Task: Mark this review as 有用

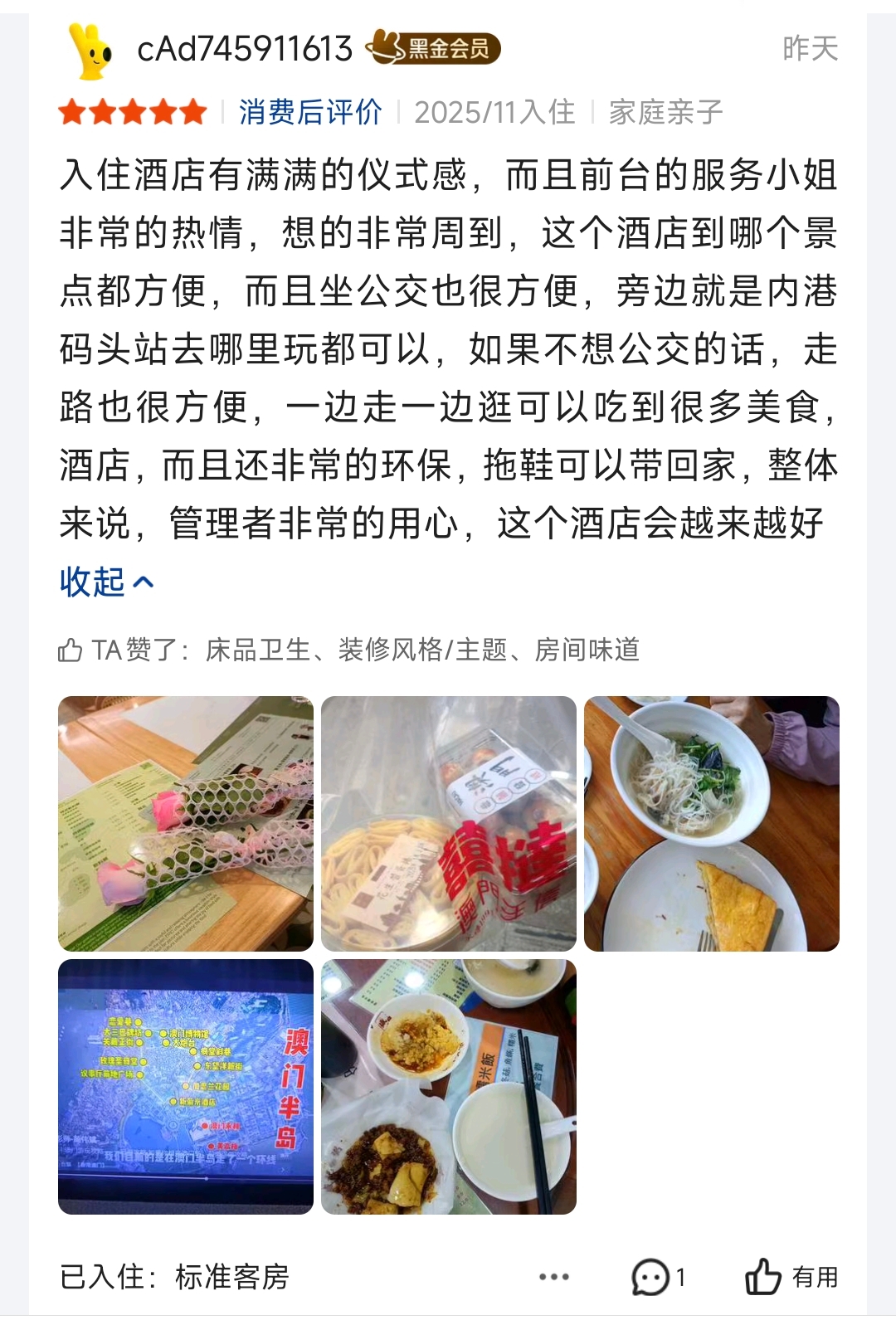Action: click(x=791, y=1277)
